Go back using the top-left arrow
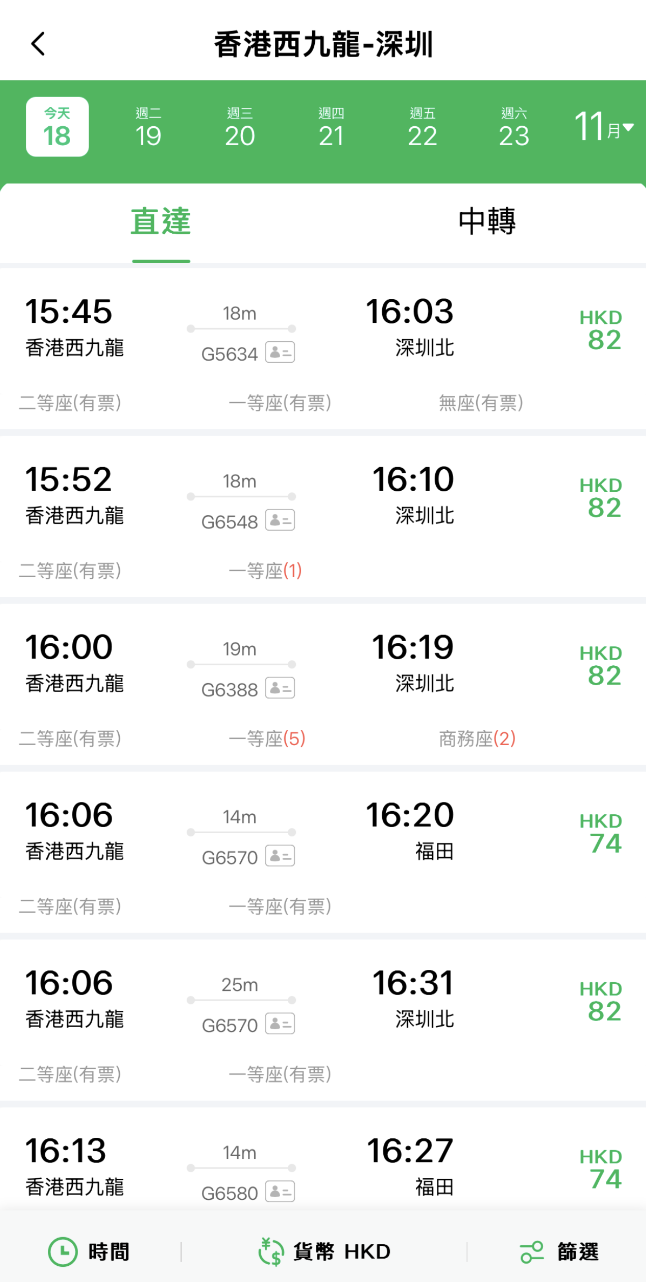 (x=38, y=44)
